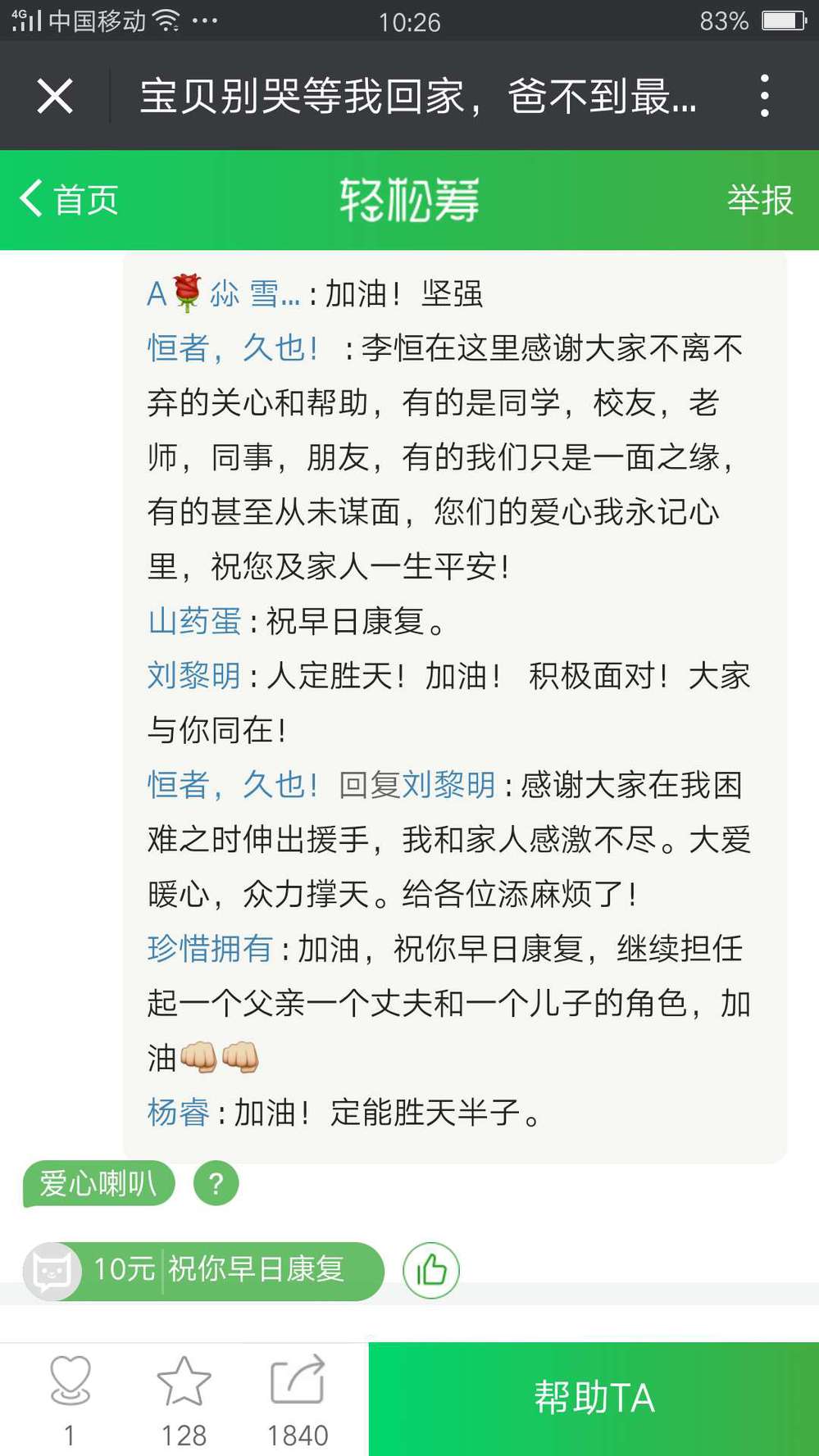
Task: Tap 举报 to report this campaign
Action: pos(759,200)
